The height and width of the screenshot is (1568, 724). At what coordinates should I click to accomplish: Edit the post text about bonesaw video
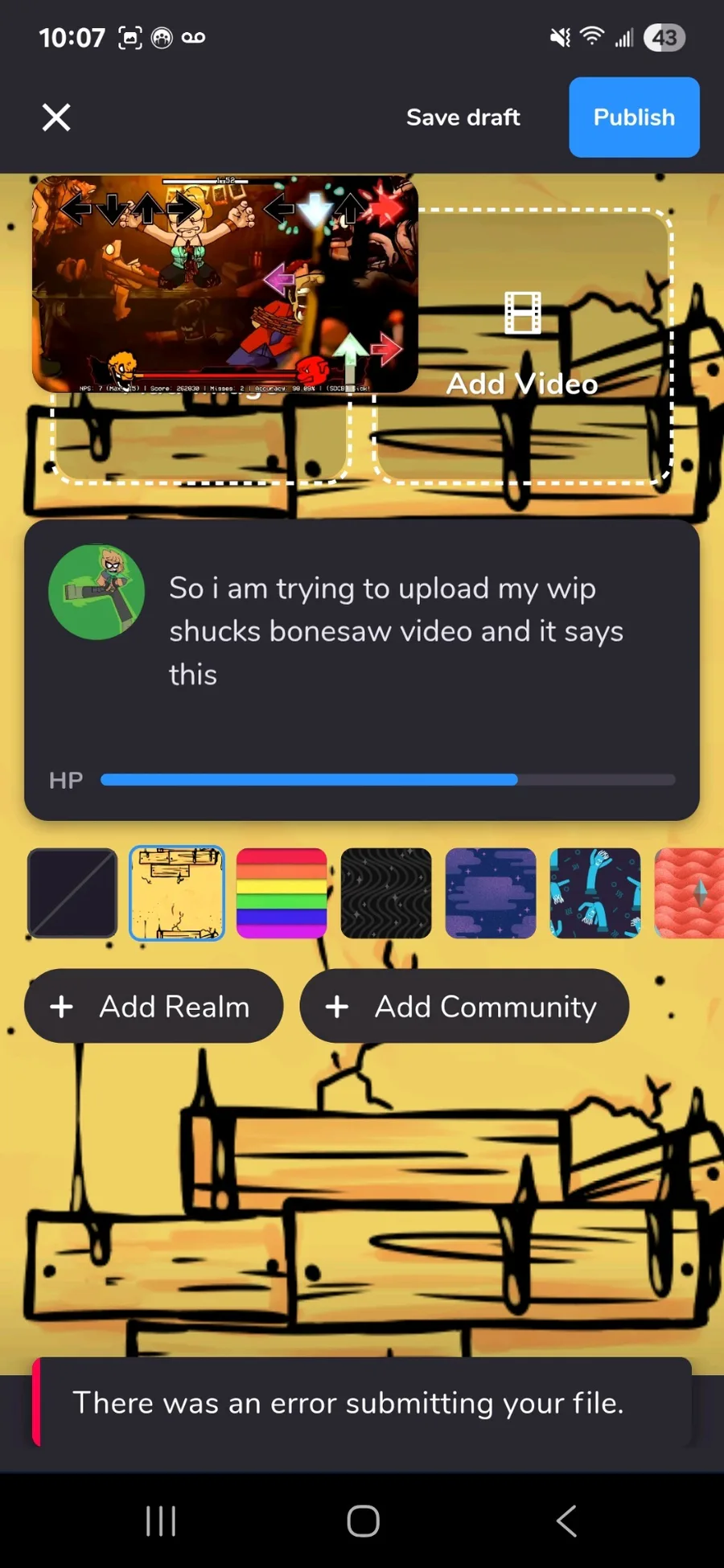(396, 631)
